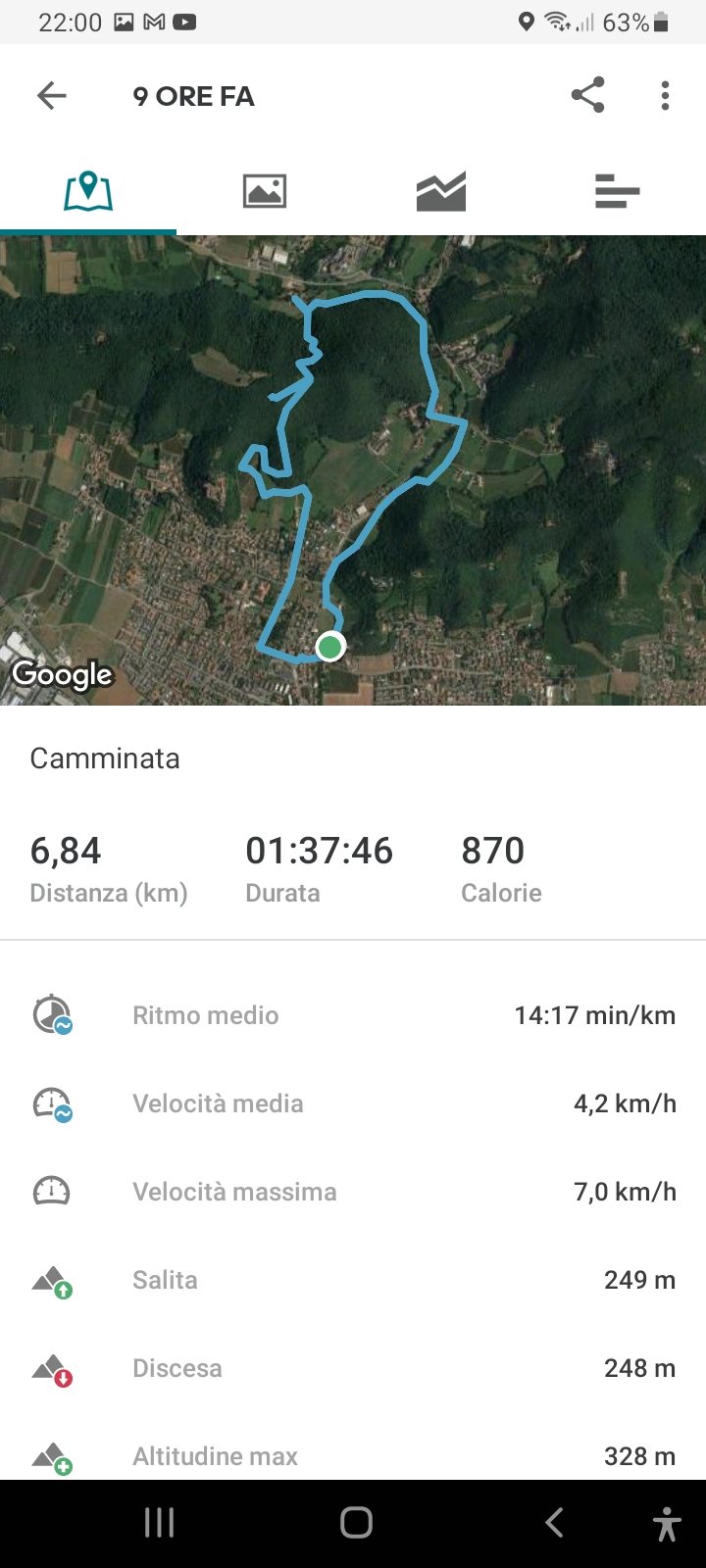Share this walking activity
Screen dimensions: 706x1568
[x=587, y=95]
